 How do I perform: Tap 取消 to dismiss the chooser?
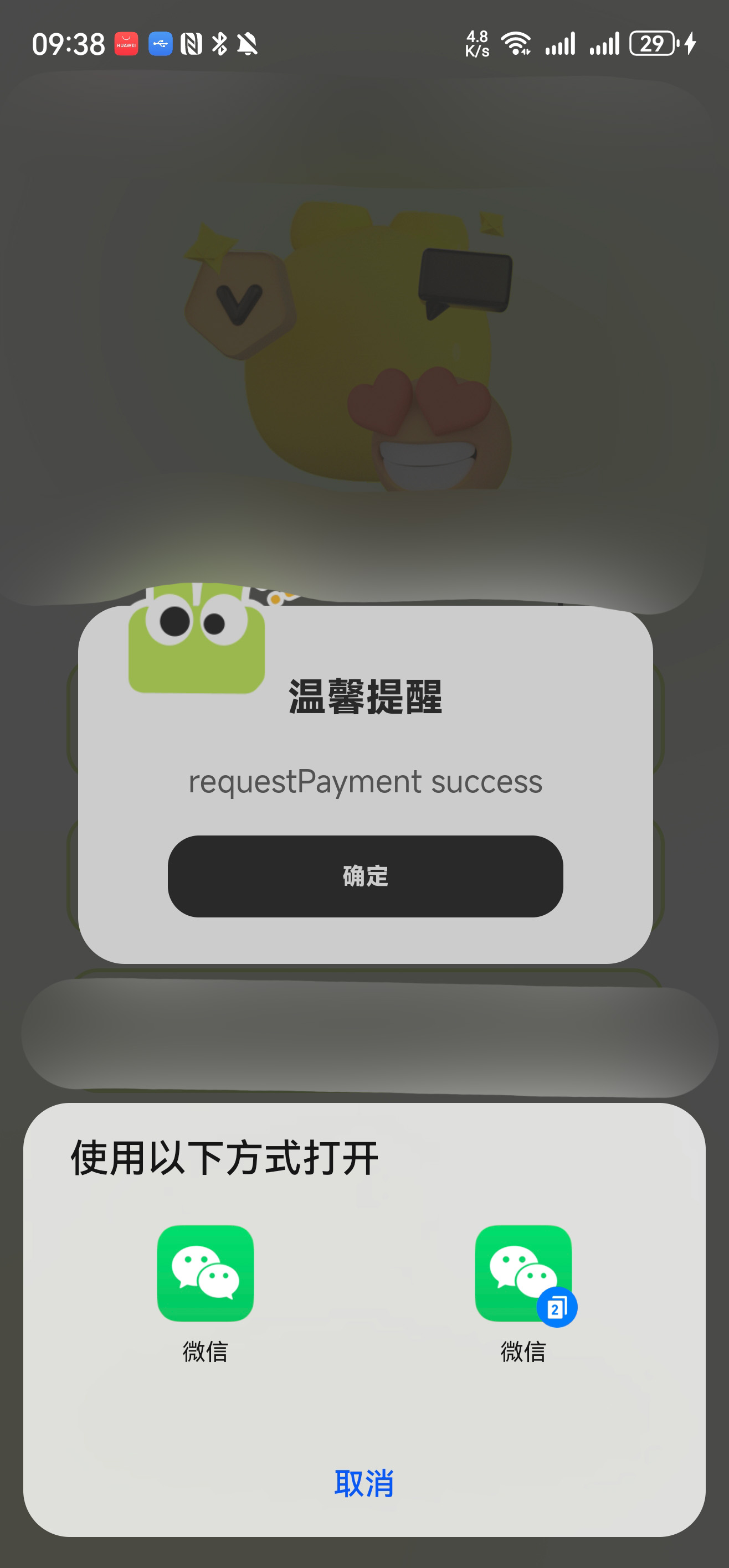[364, 1483]
